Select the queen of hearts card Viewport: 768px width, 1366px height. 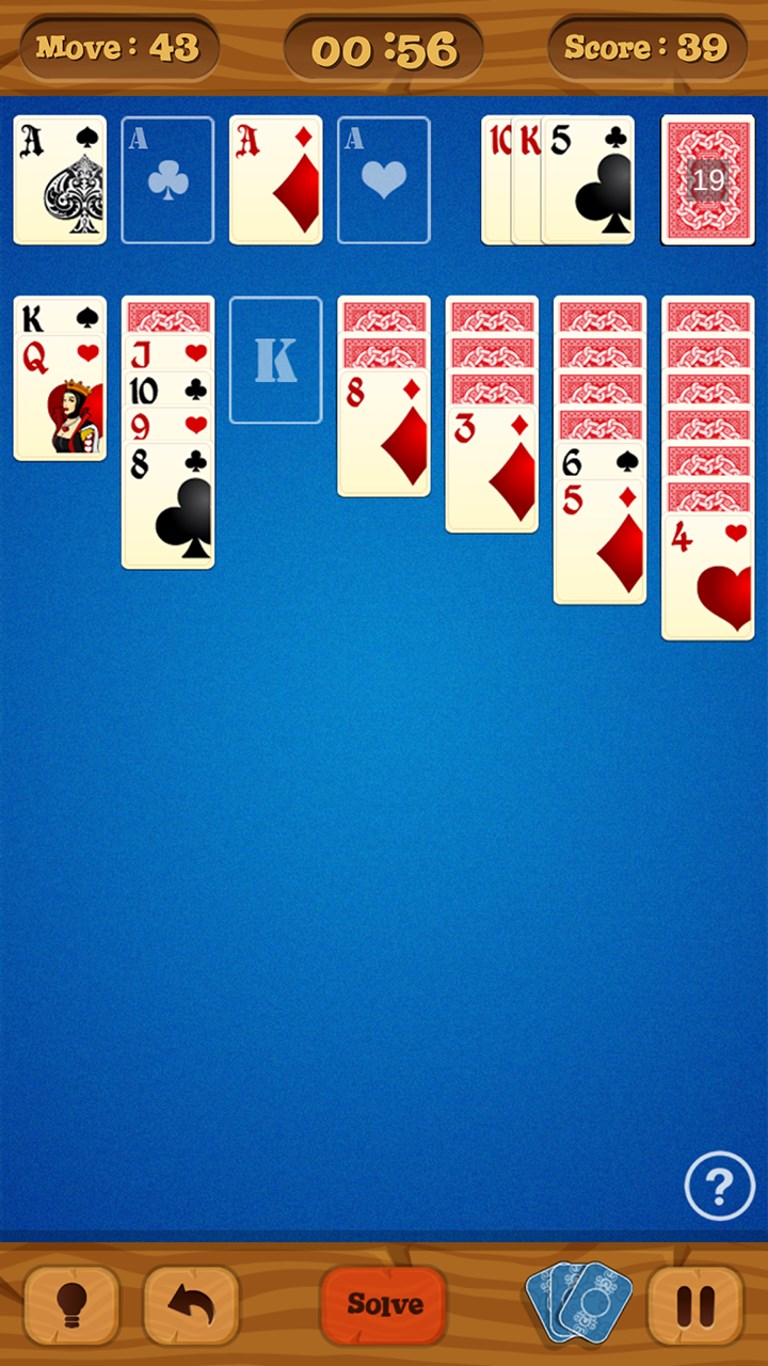(60, 400)
